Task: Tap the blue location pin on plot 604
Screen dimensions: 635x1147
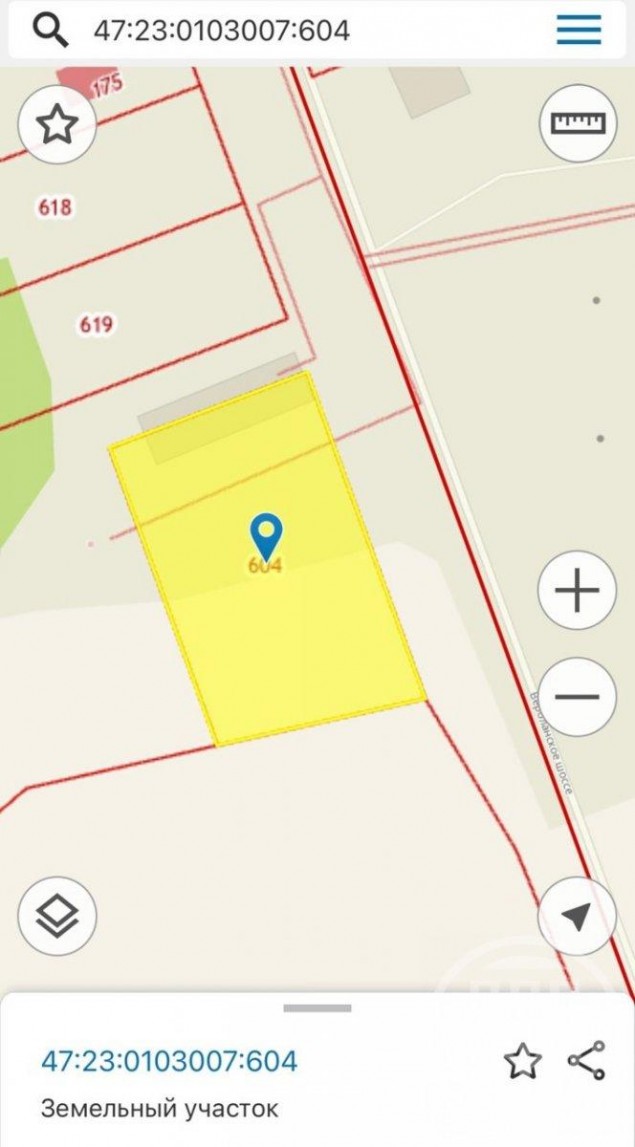Action: click(266, 536)
